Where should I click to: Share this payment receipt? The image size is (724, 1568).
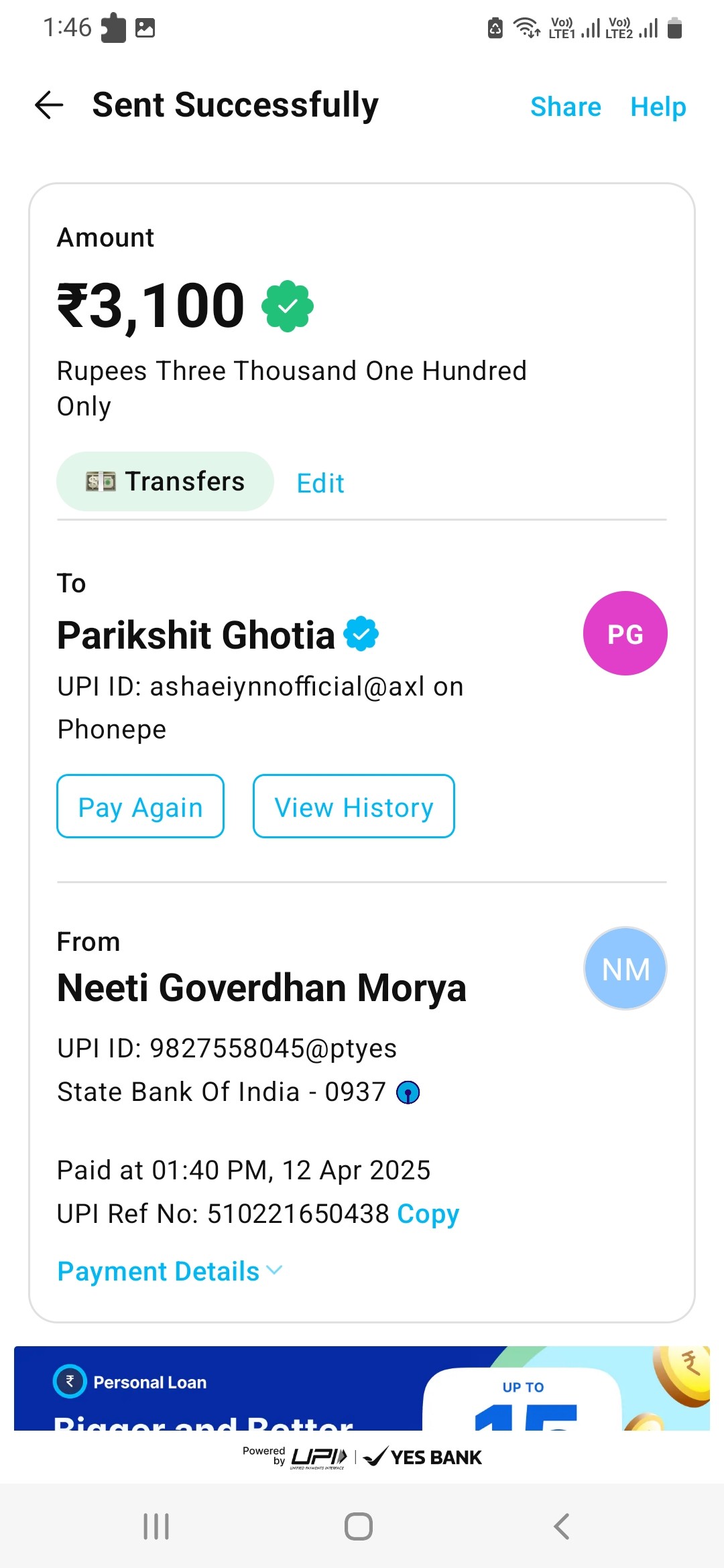pos(566,107)
